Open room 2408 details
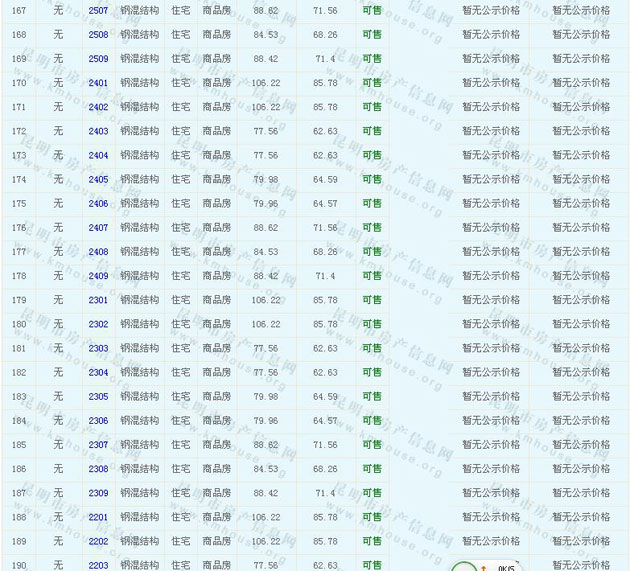Image resolution: width=630 pixels, height=571 pixels. (x=98, y=252)
